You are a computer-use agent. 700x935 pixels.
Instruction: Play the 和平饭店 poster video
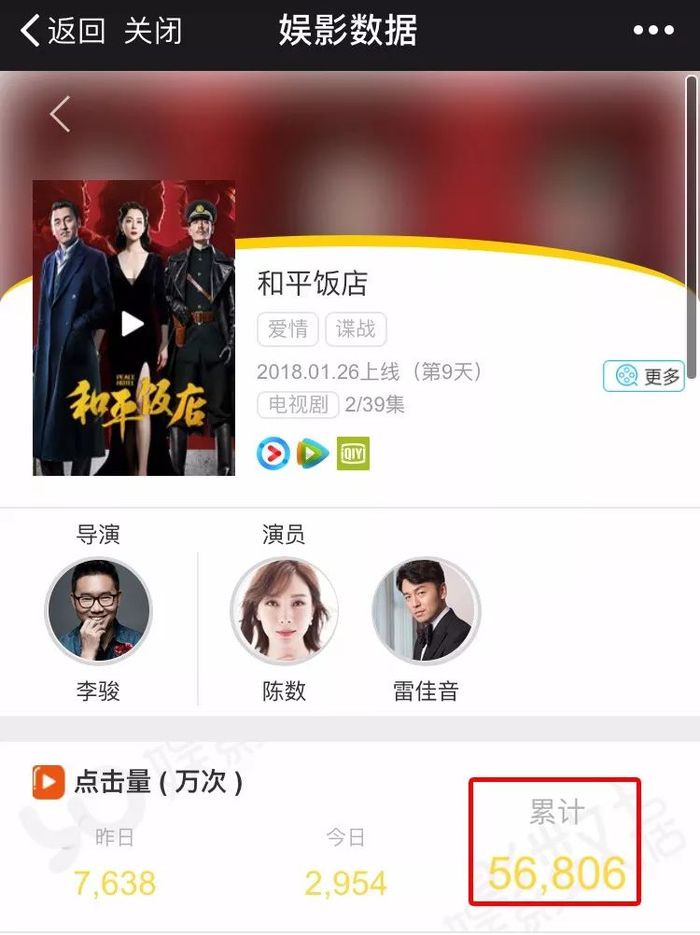pyautogui.click(x=133, y=323)
